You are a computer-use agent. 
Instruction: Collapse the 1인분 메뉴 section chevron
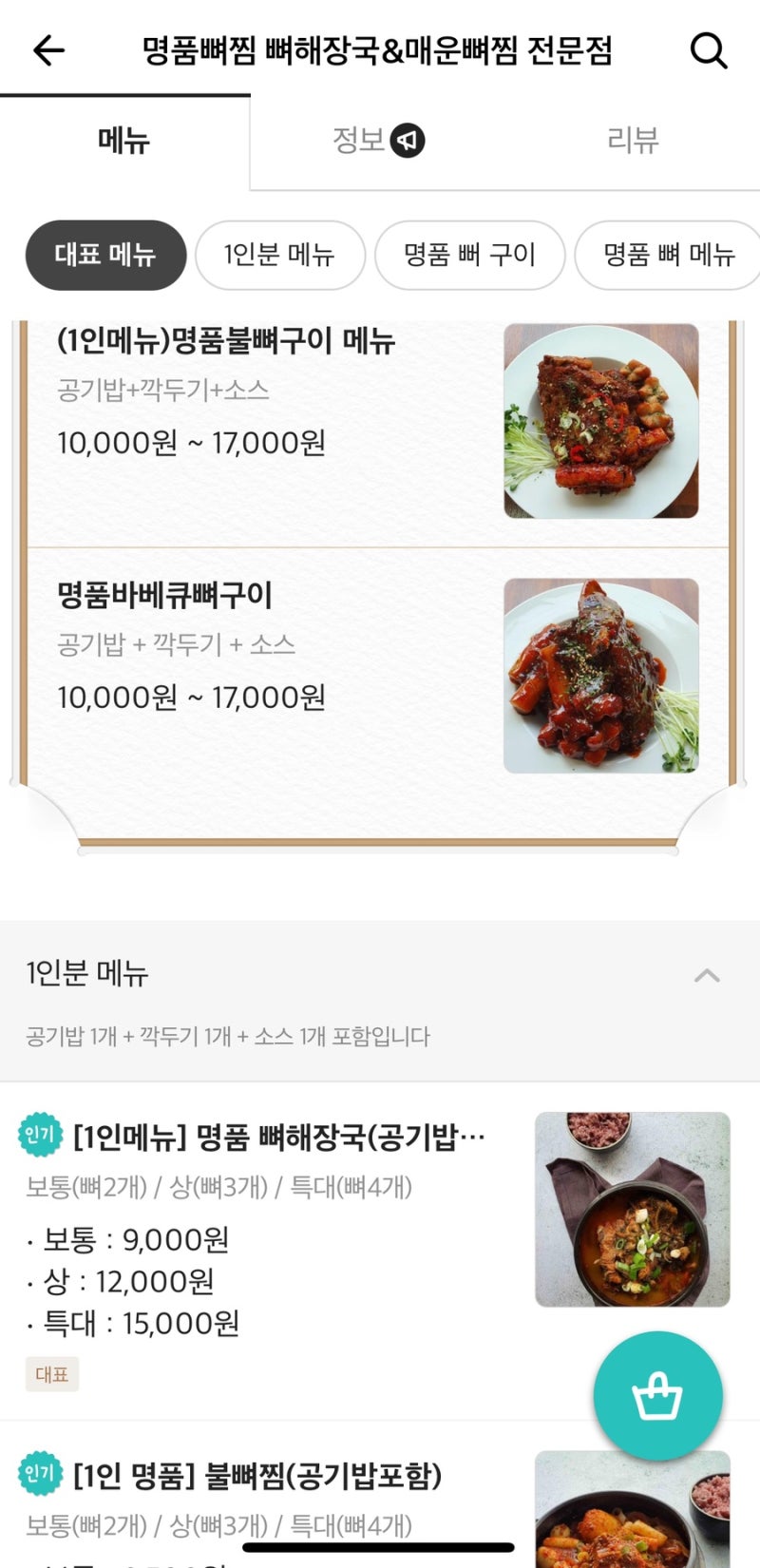click(x=706, y=974)
